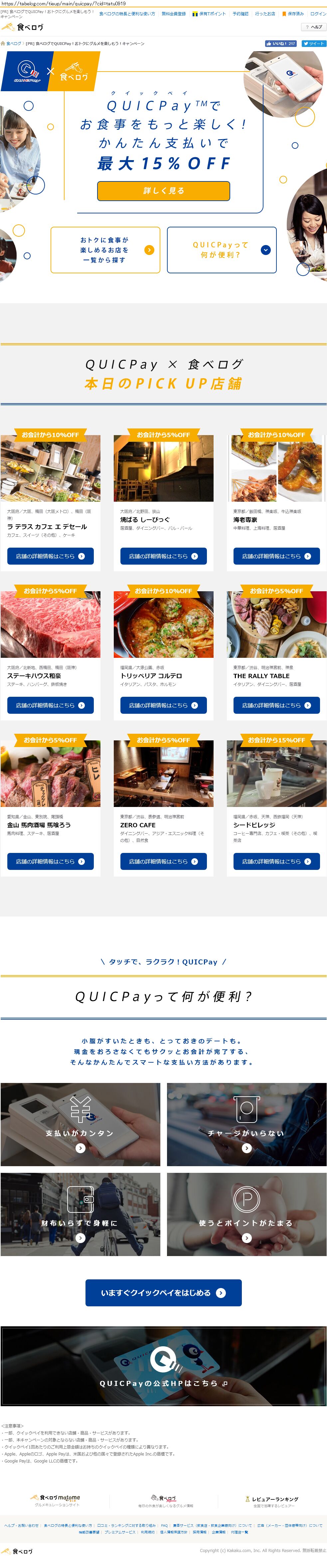Open the list of participating restaurants
The width and height of the screenshot is (327, 1568).
105,250
